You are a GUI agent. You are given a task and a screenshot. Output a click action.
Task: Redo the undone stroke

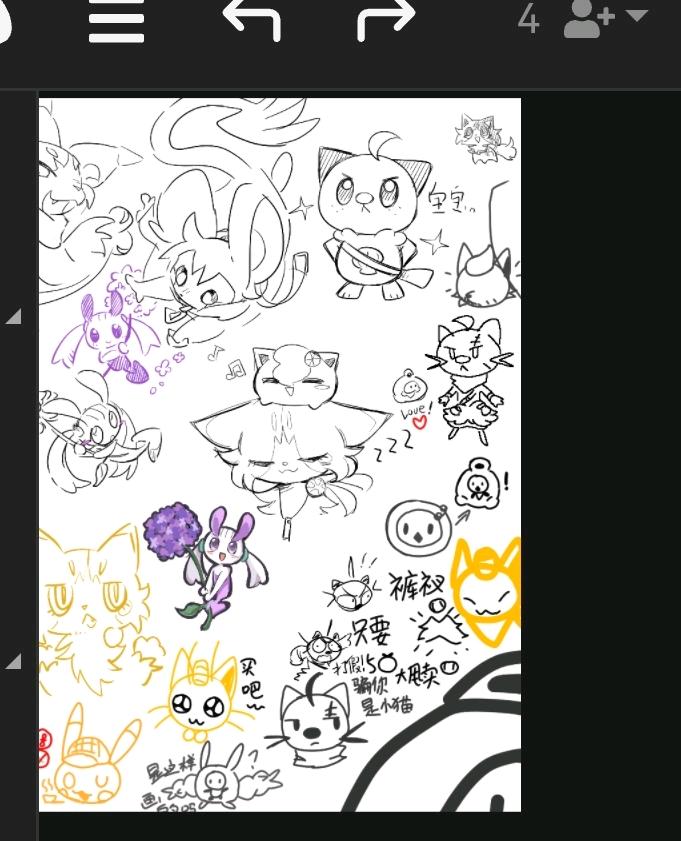(386, 20)
